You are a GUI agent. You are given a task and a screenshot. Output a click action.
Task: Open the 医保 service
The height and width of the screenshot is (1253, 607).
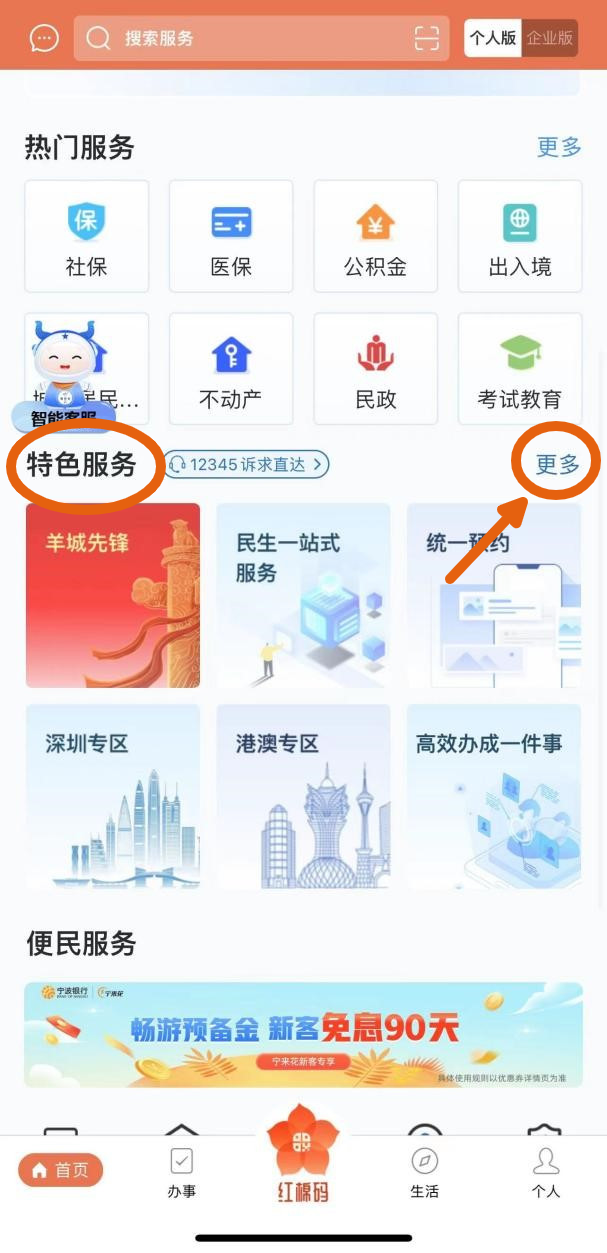coord(231,236)
